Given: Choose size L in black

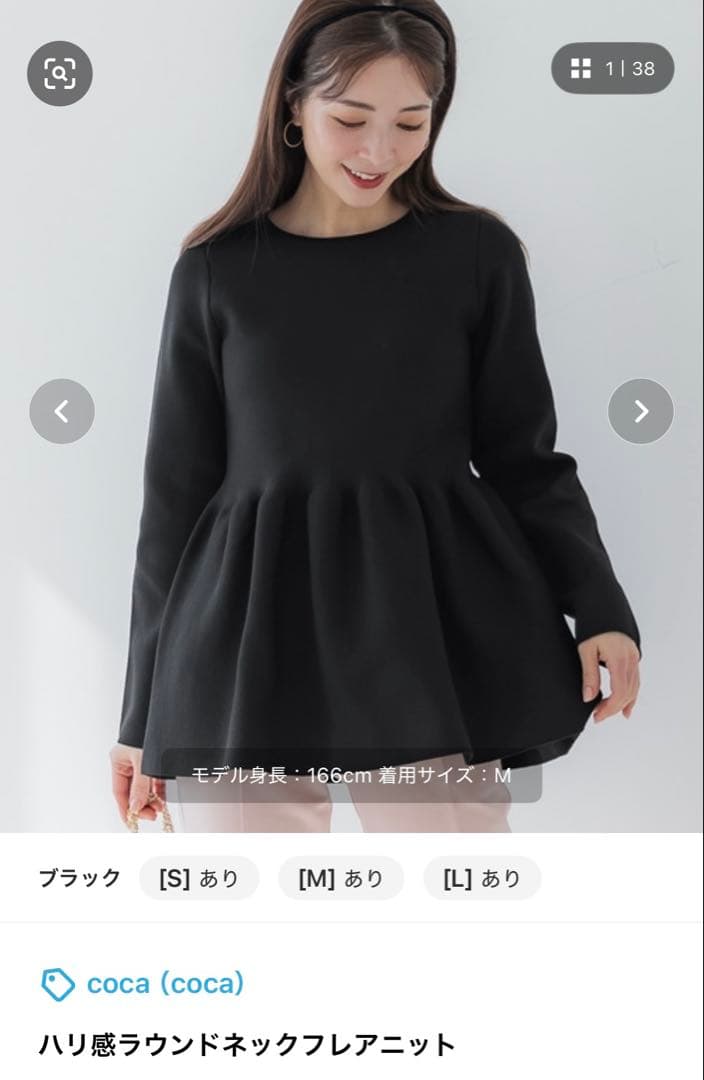Looking at the screenshot, I should [482, 878].
